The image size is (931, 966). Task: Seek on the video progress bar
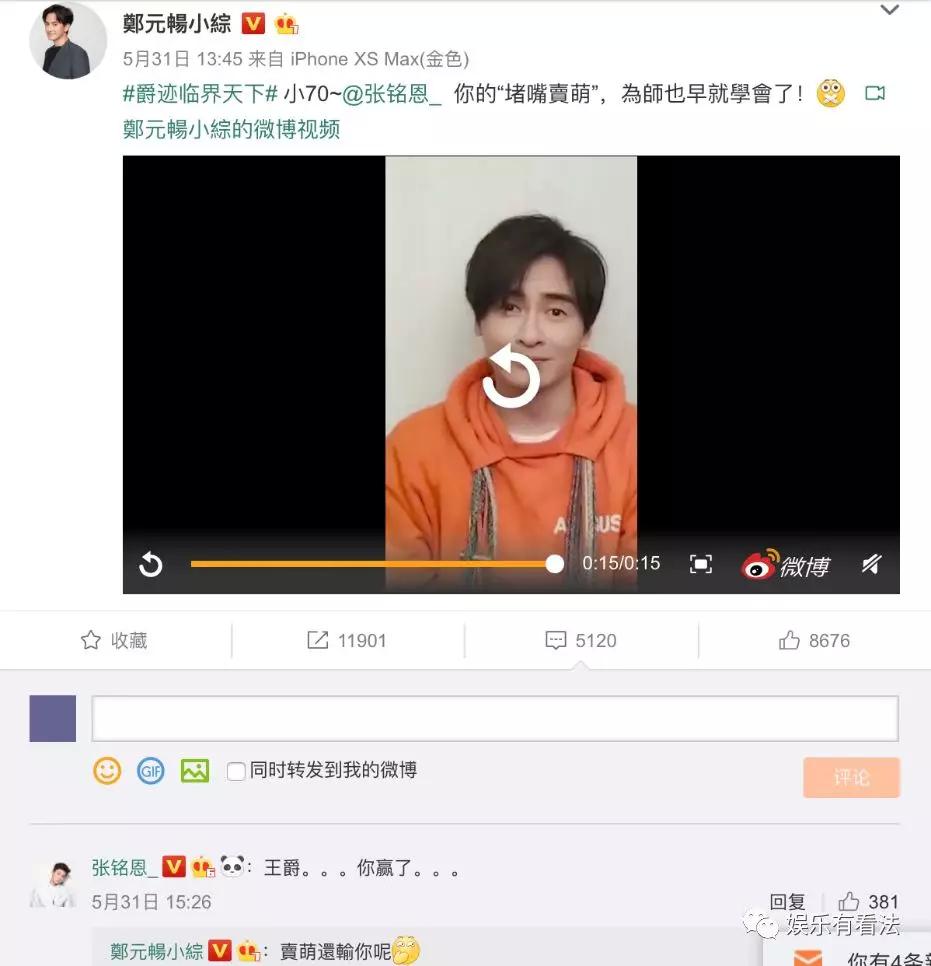(x=372, y=564)
